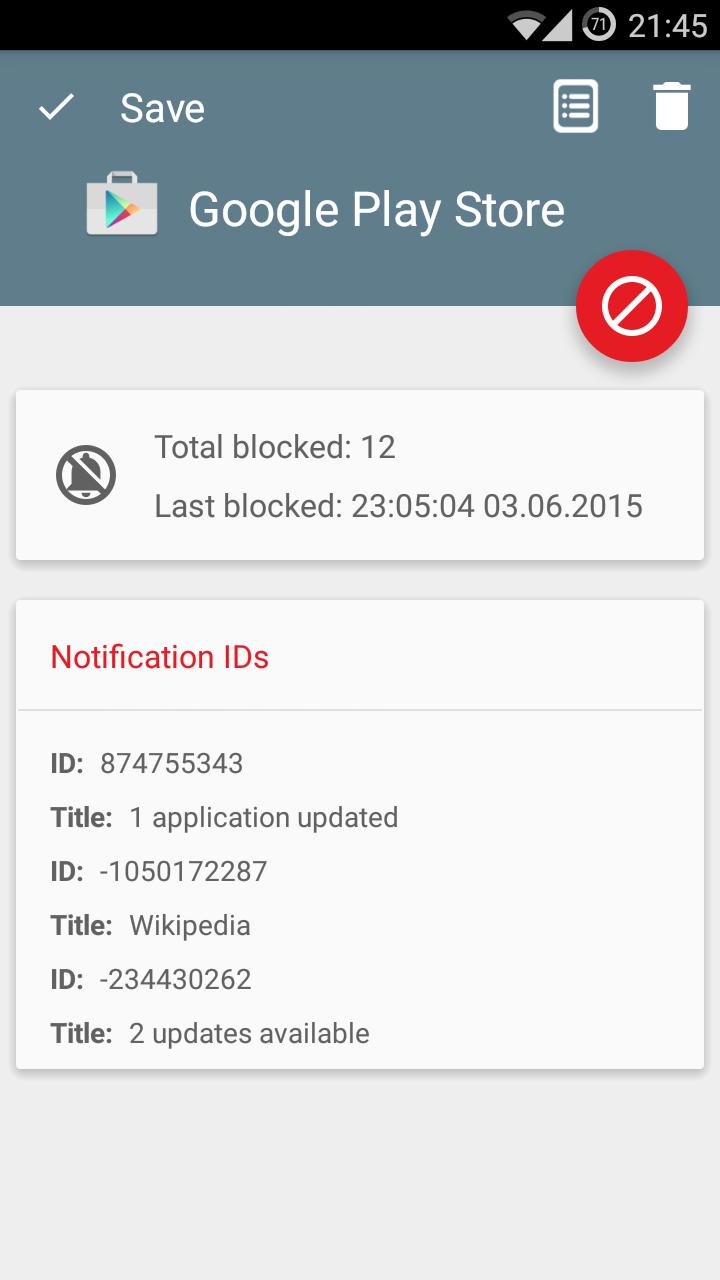
Task: Expand the Total blocked statistics card
Action: point(360,474)
